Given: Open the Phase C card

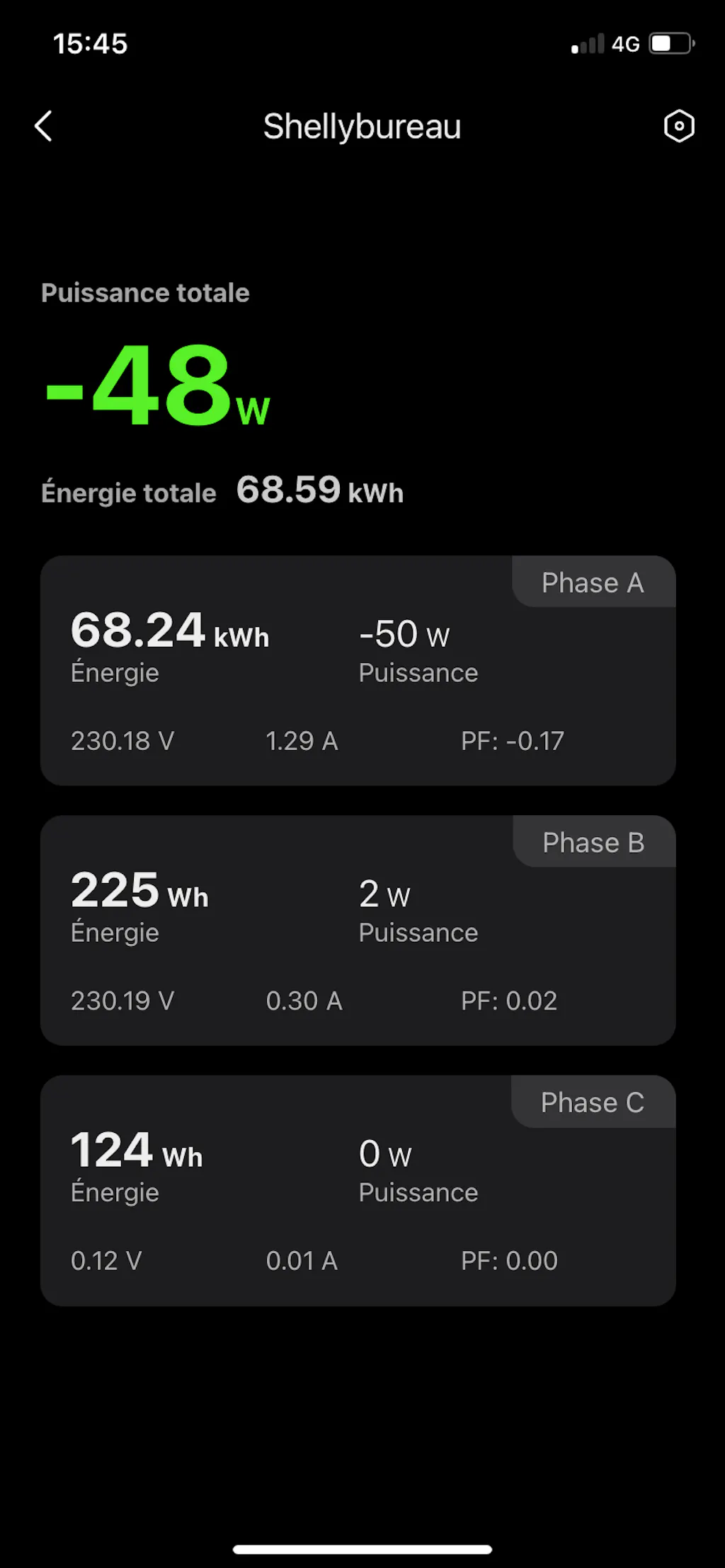Looking at the screenshot, I should pos(358,1190).
